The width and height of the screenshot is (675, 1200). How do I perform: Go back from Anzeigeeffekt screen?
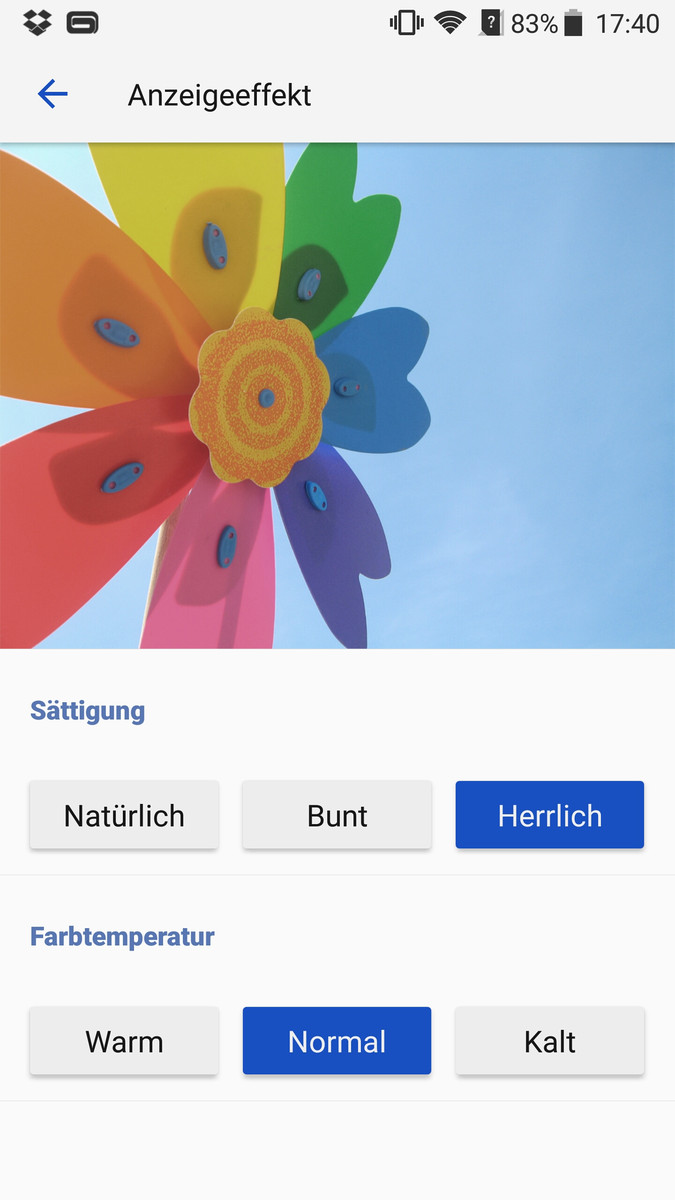tap(52, 95)
